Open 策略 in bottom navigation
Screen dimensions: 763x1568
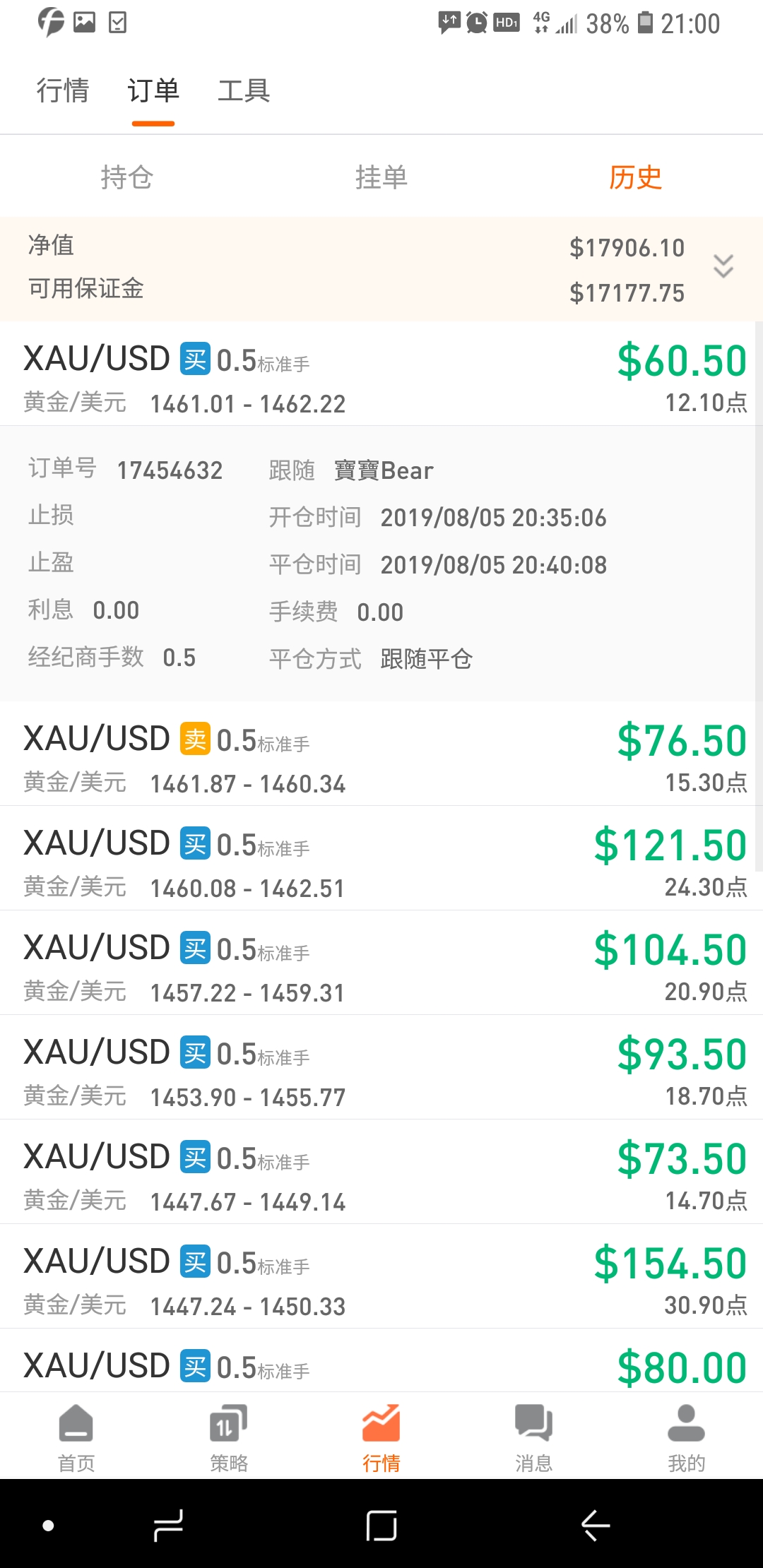(x=229, y=1437)
